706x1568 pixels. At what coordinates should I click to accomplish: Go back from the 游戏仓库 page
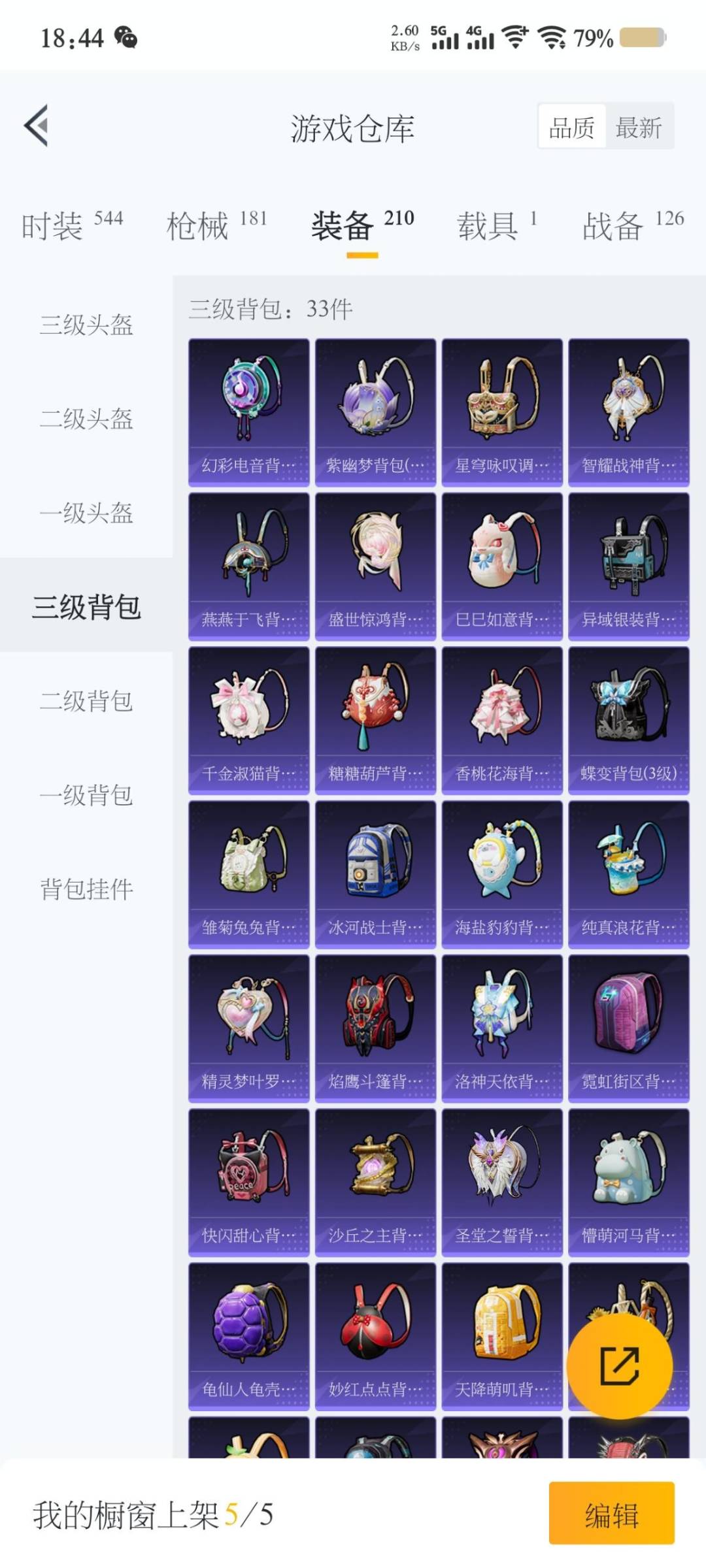[x=37, y=125]
